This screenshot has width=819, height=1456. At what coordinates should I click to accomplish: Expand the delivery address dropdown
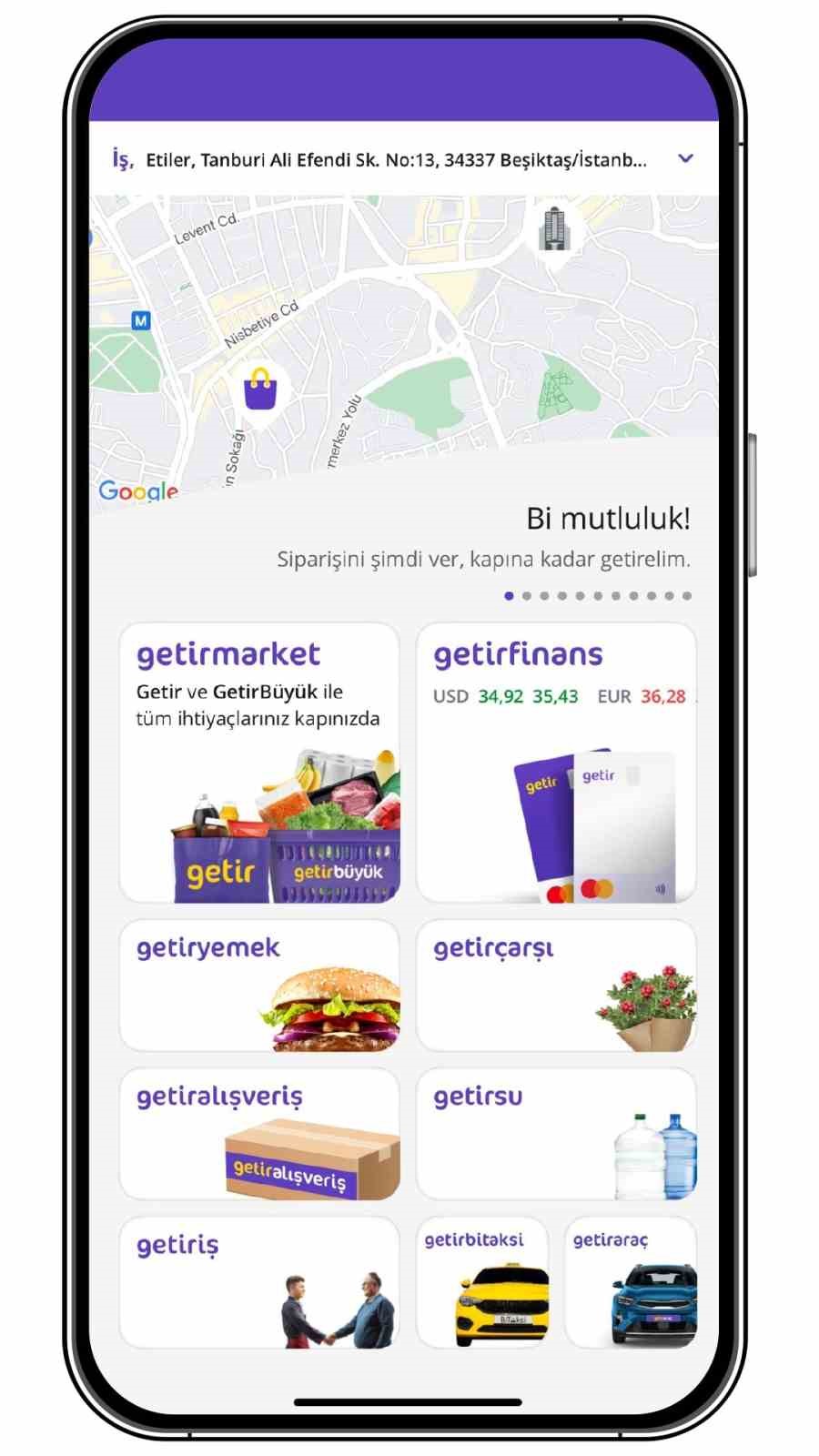pos(685,158)
